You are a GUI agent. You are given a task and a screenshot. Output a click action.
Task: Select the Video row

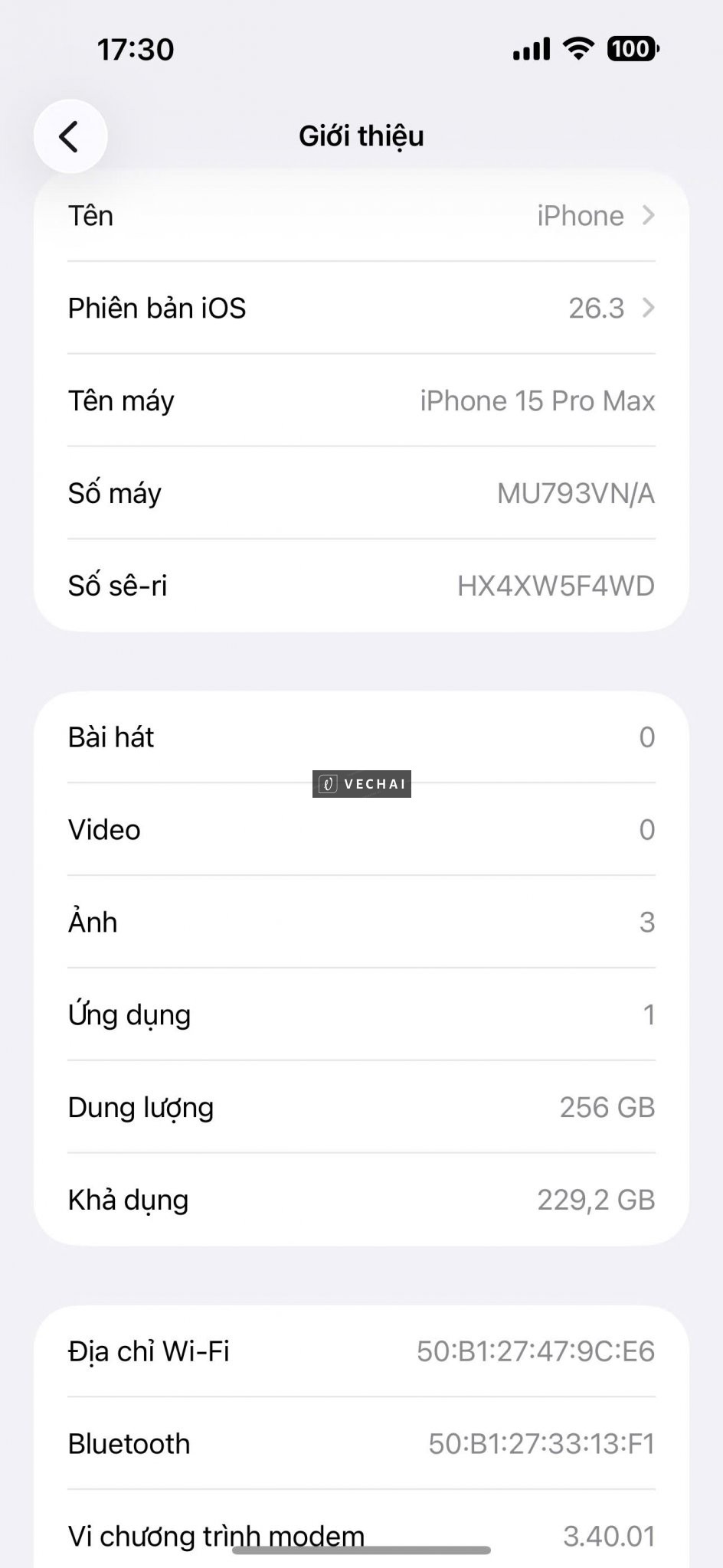point(361,830)
